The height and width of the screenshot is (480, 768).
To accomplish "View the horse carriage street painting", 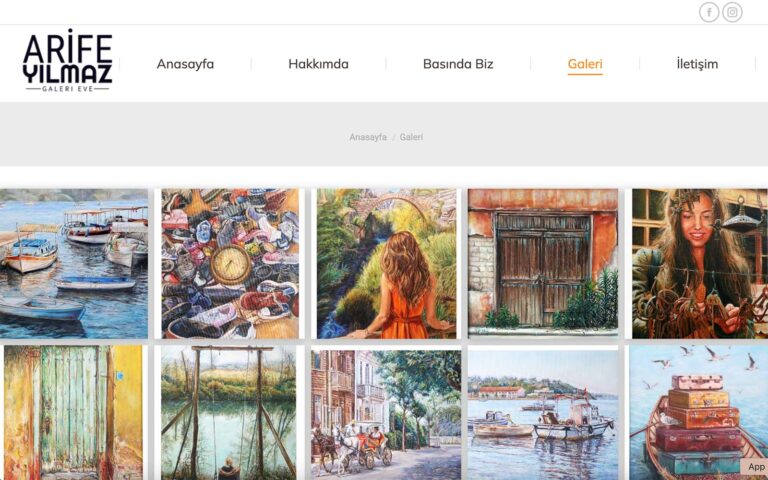I will click(x=386, y=412).
